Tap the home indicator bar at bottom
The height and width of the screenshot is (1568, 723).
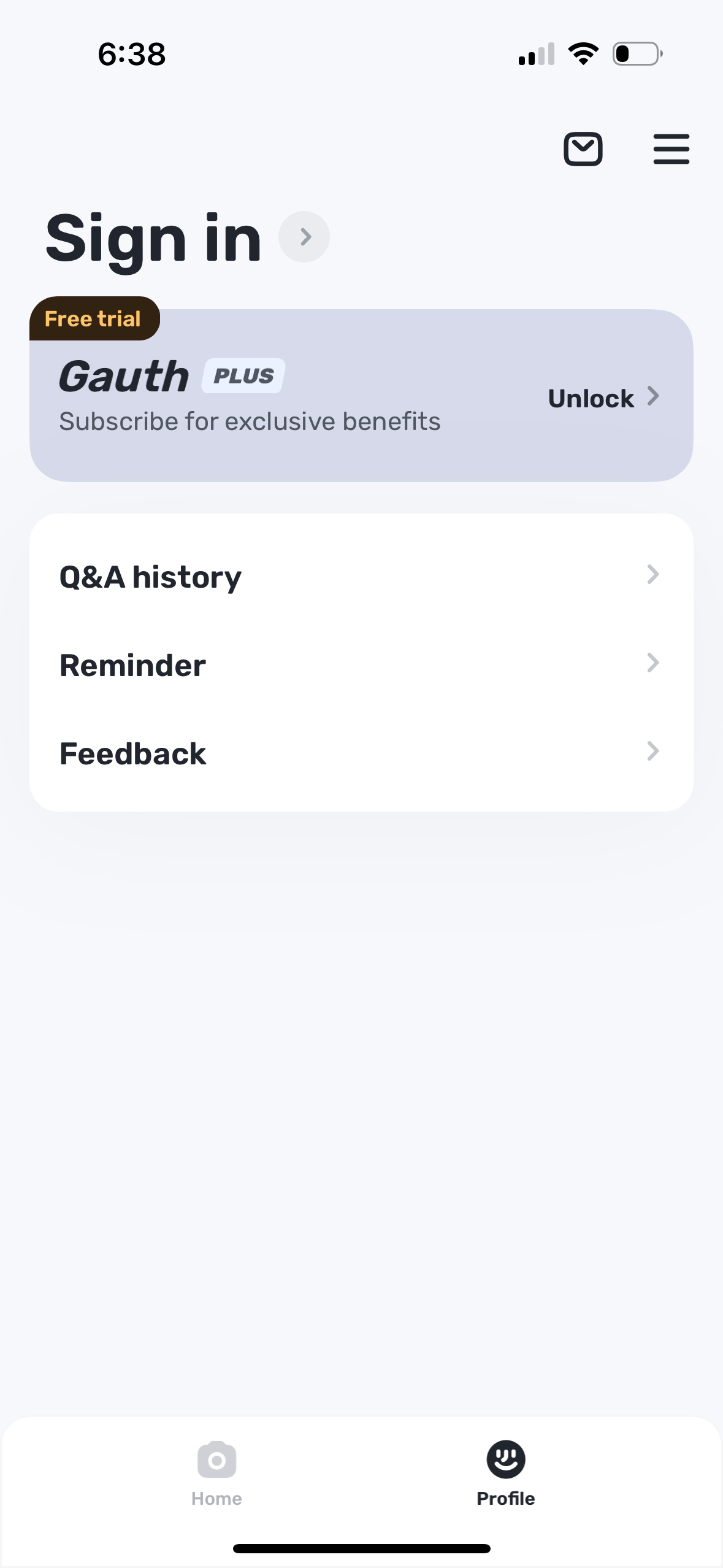(361, 1547)
